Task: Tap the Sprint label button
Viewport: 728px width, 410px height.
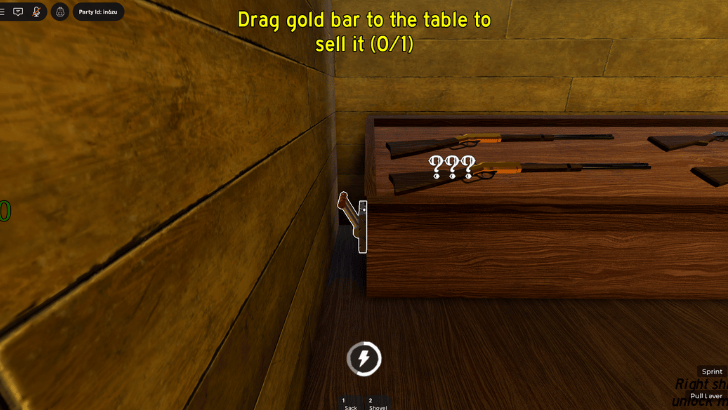Action: point(711,371)
